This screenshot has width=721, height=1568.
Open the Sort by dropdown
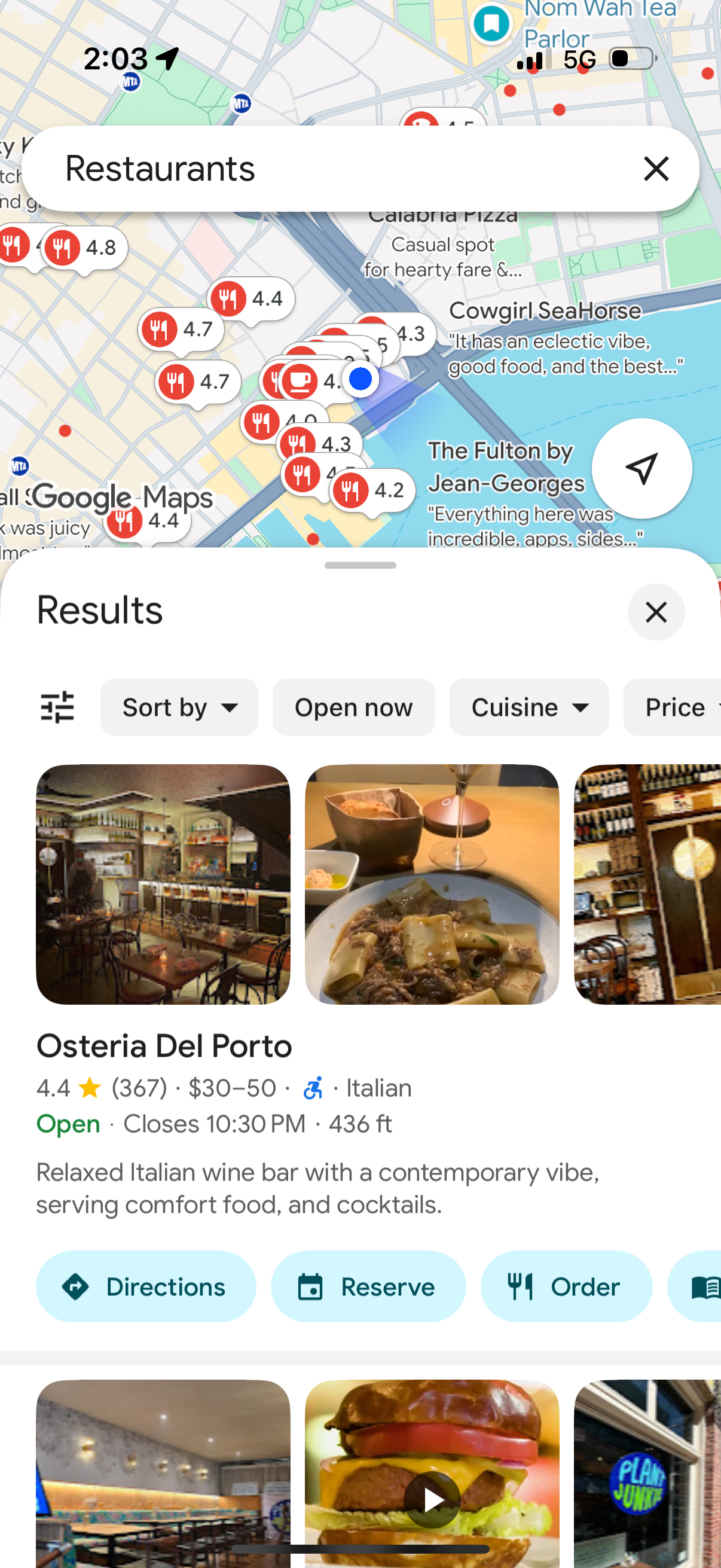pos(179,707)
